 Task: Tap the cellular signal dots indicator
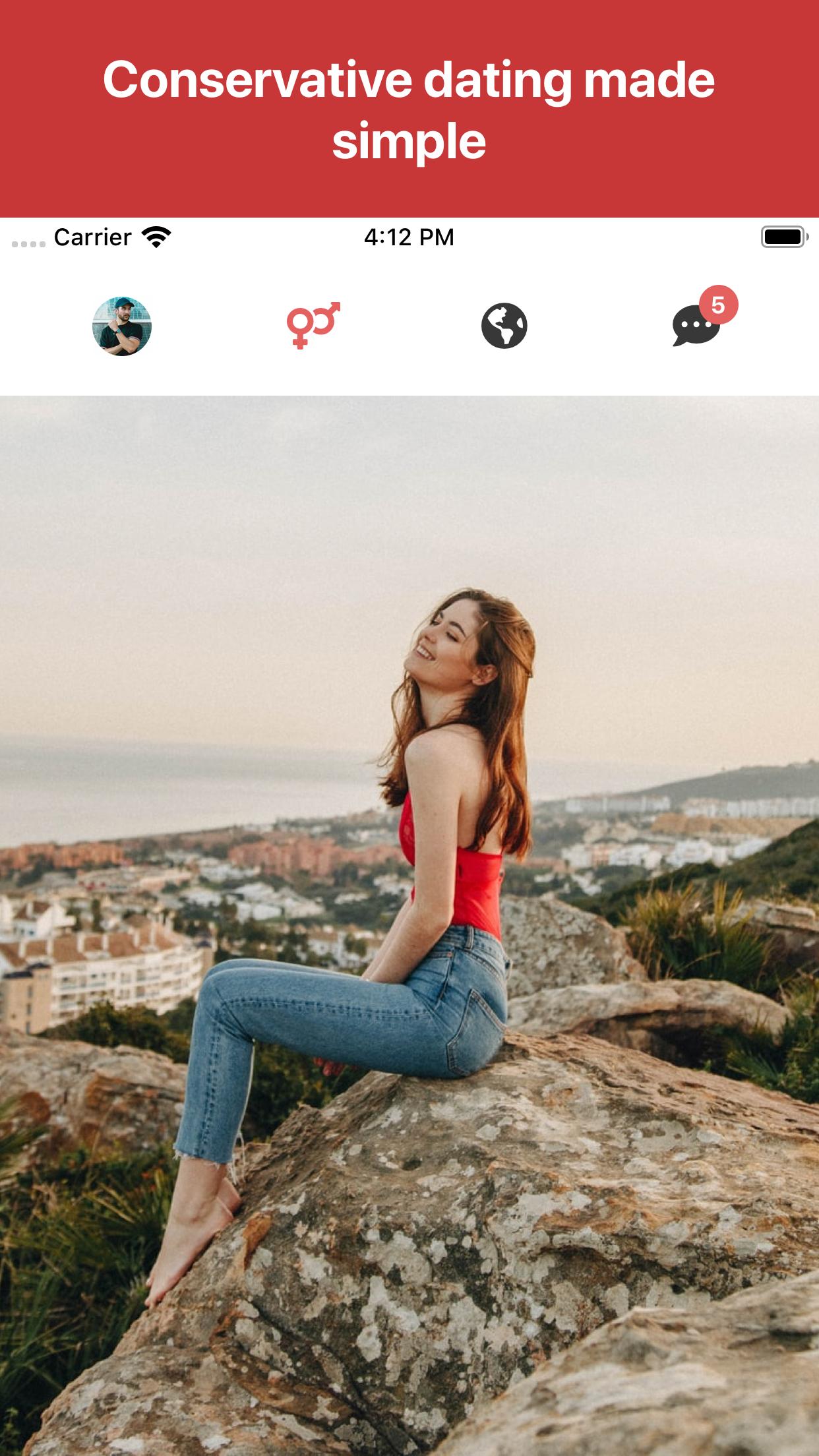[28, 243]
